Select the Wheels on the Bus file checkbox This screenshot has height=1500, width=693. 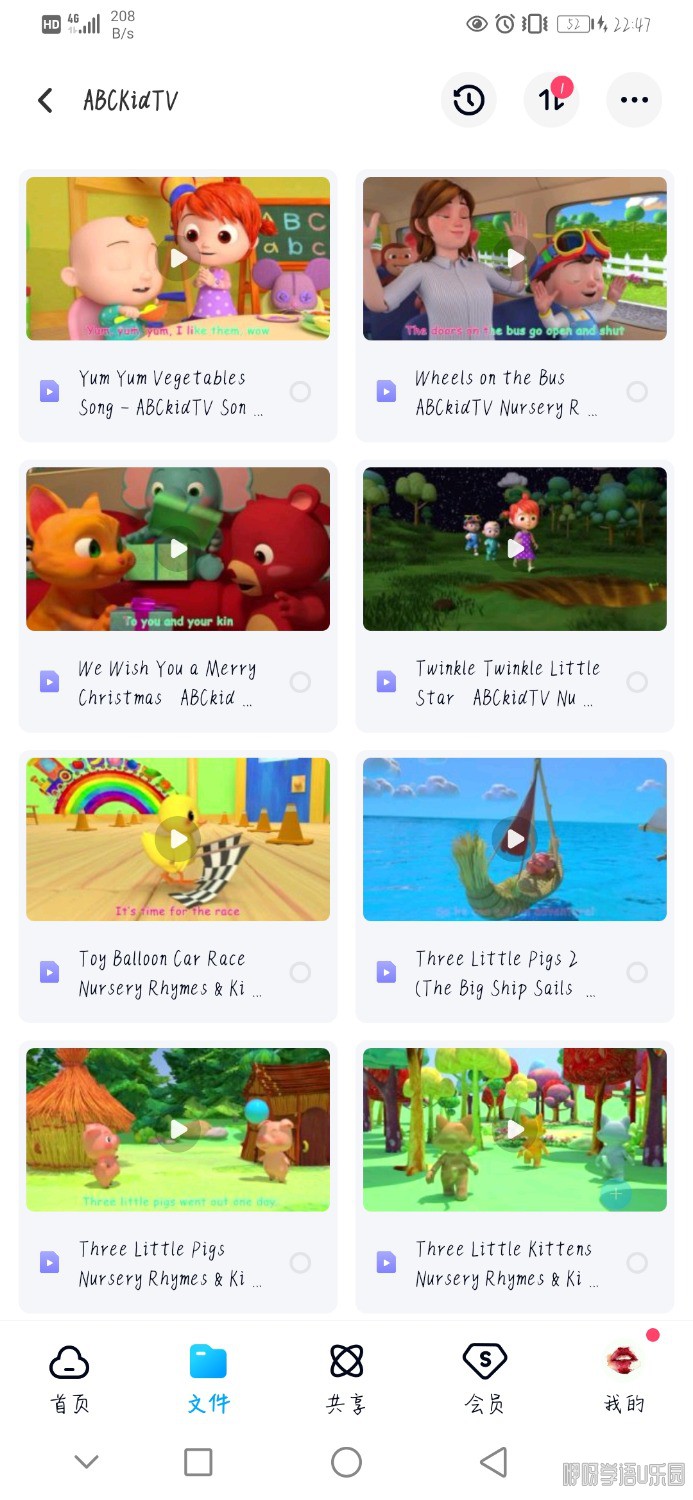tap(637, 392)
